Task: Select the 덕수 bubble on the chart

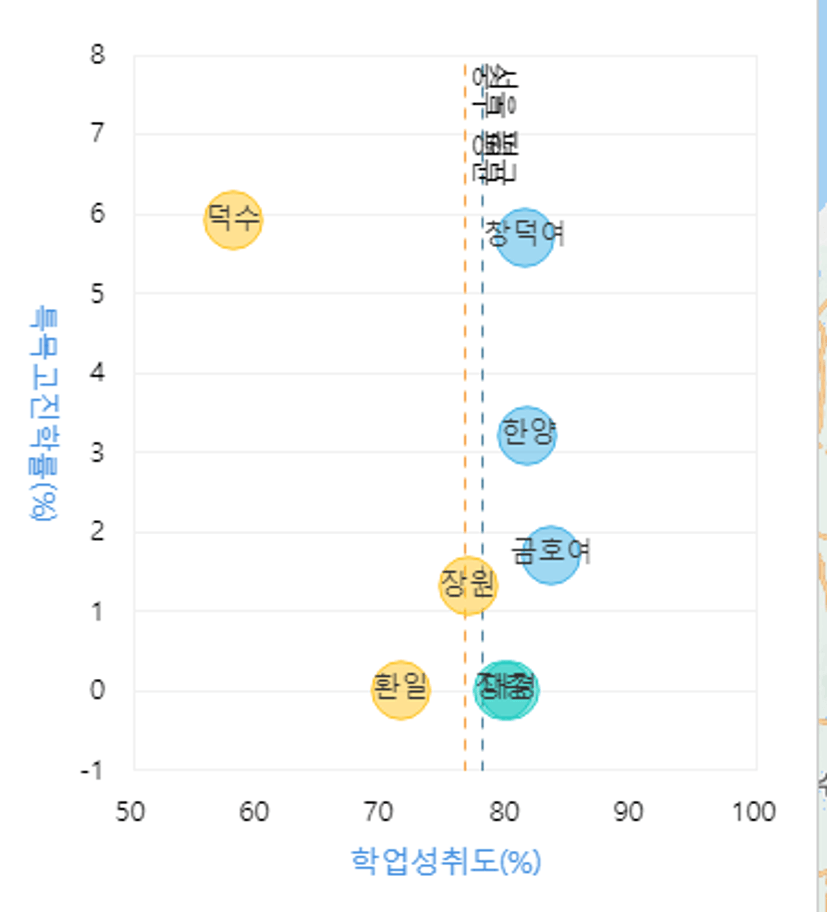Action: (233, 220)
